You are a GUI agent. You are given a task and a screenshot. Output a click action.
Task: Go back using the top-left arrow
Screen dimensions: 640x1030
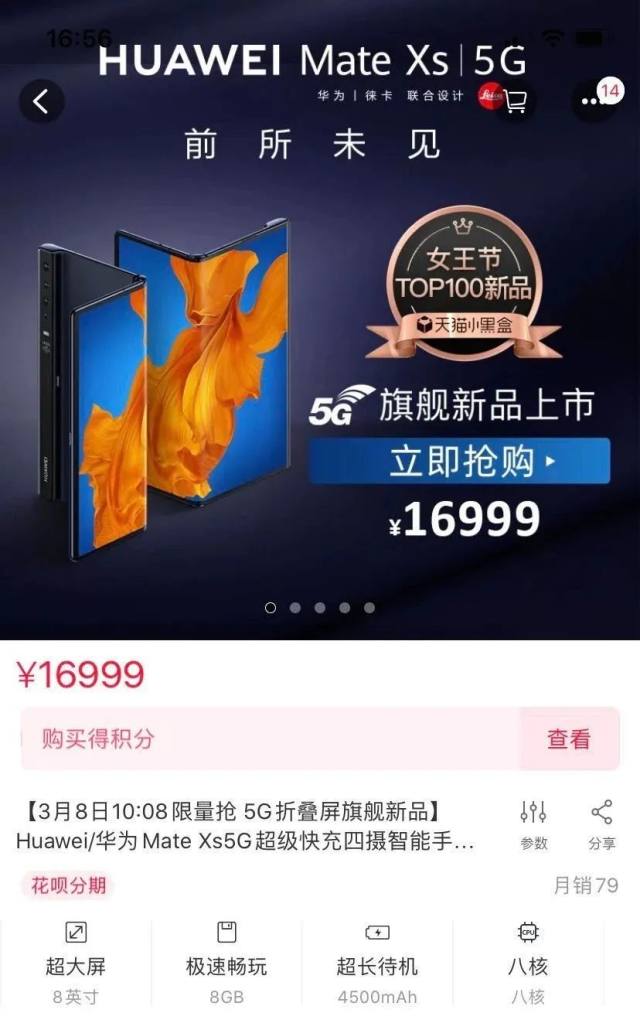41,101
